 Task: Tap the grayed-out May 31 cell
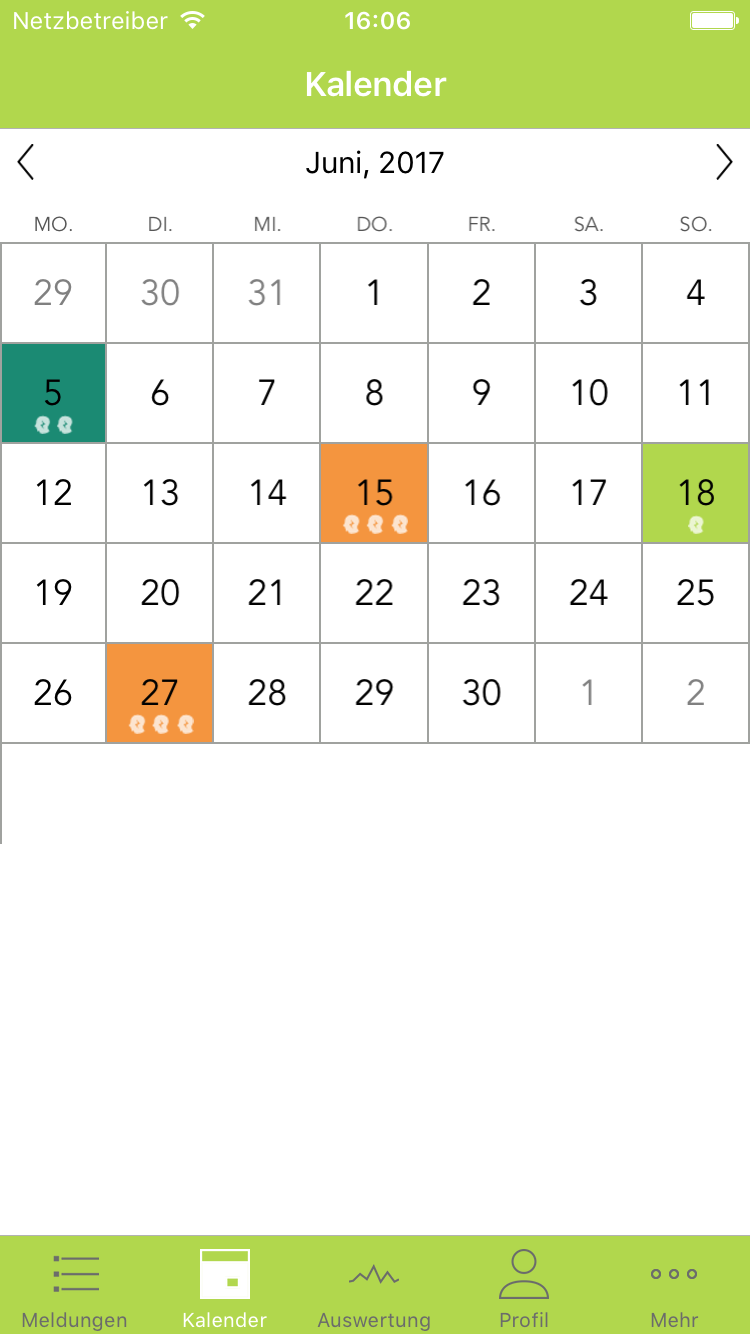pyautogui.click(x=266, y=292)
